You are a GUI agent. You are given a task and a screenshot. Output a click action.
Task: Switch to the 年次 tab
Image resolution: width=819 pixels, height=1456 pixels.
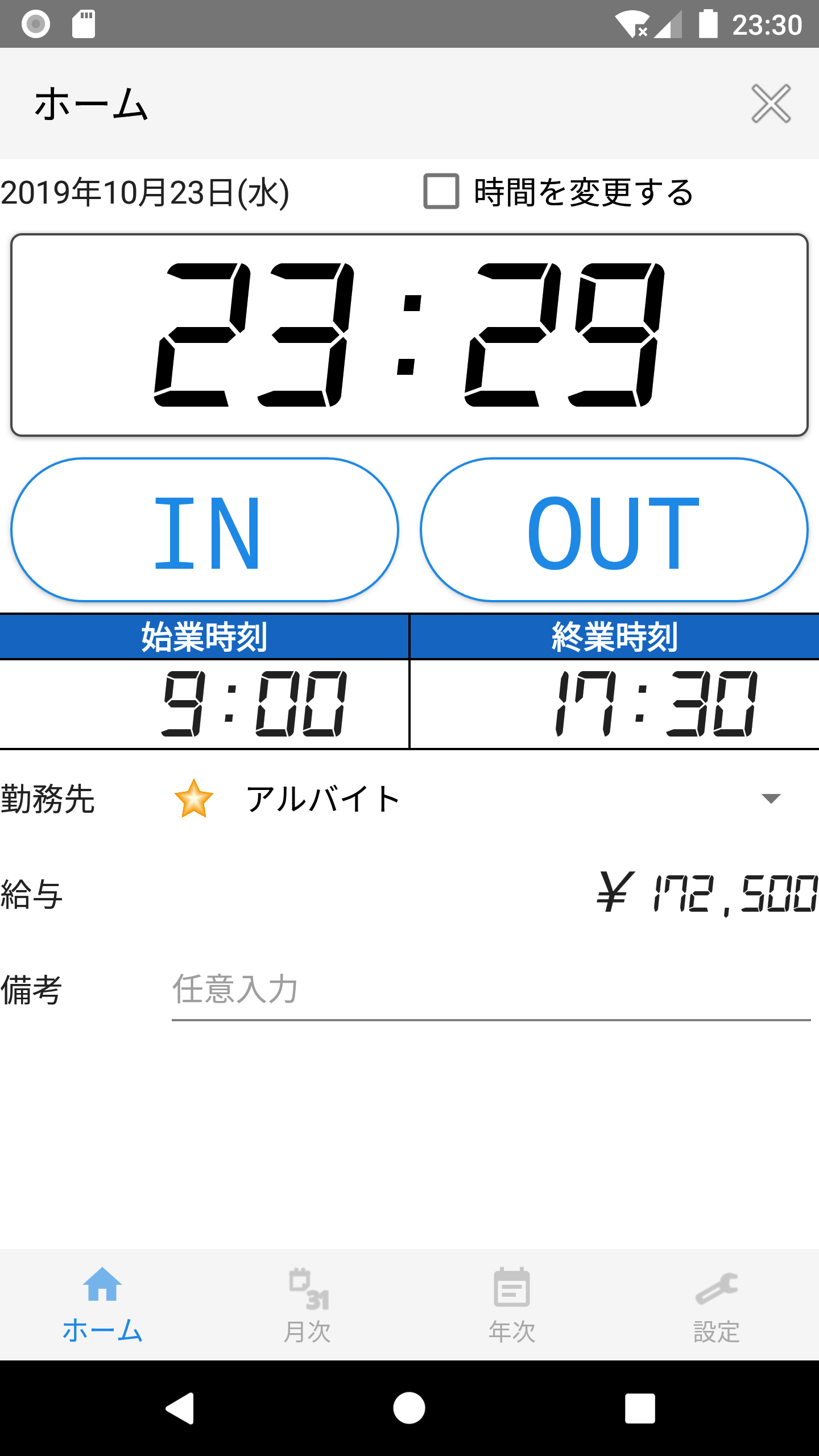[512, 1308]
